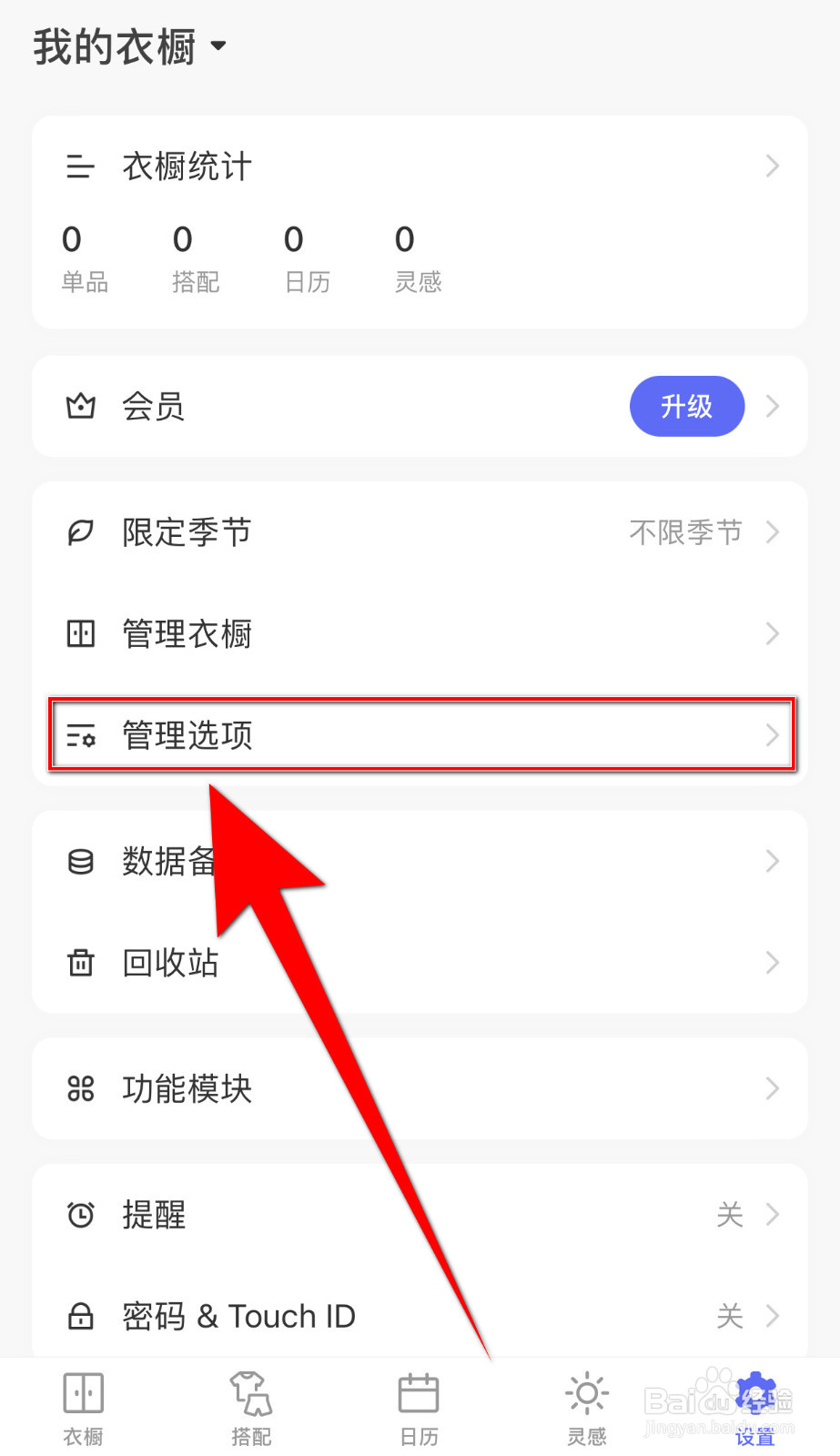The image size is (840, 1456).
Task: Click the crown icon beside 会员
Action: pos(81,407)
